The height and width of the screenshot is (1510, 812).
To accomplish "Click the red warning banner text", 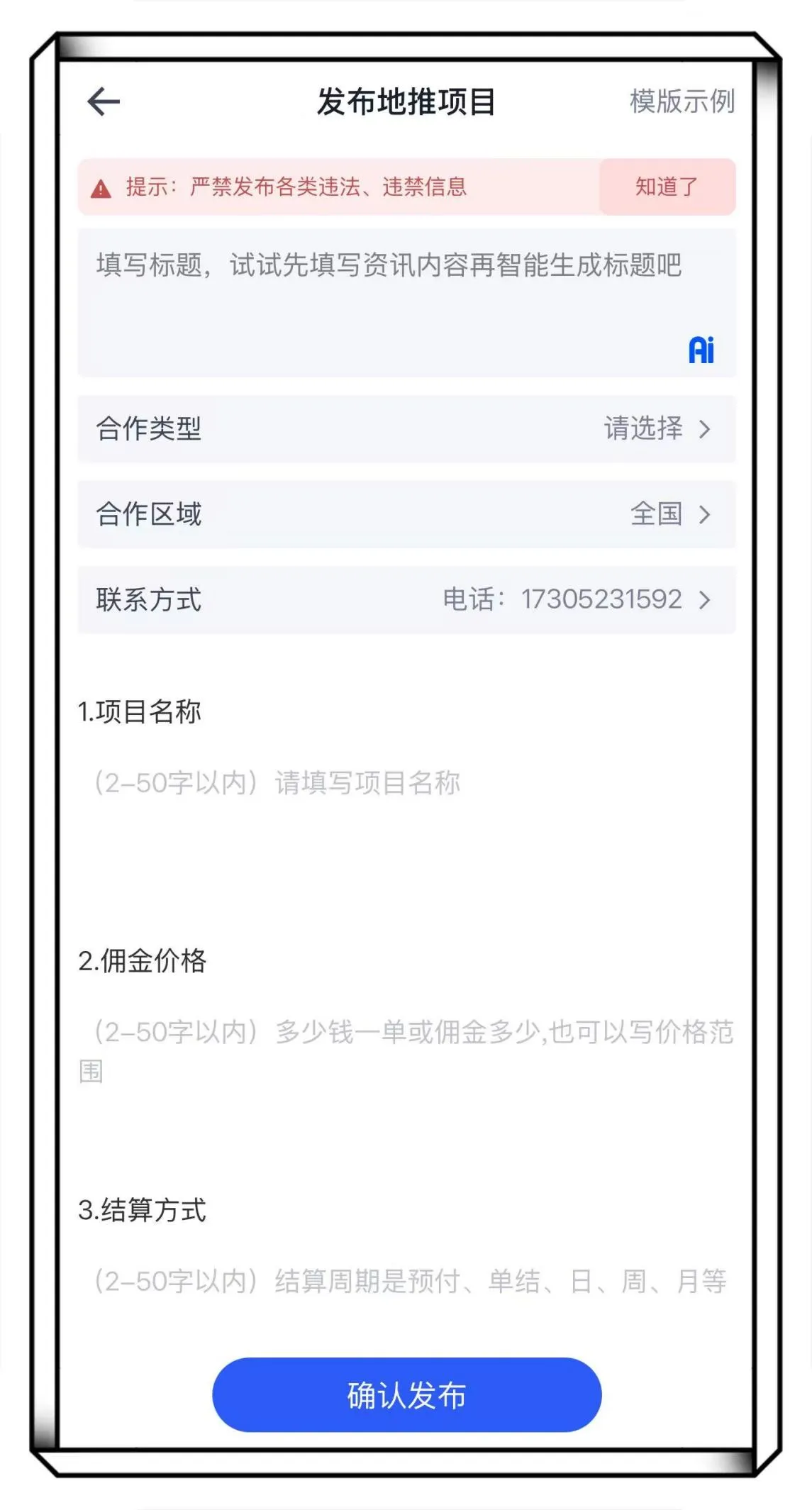I will 298,187.
